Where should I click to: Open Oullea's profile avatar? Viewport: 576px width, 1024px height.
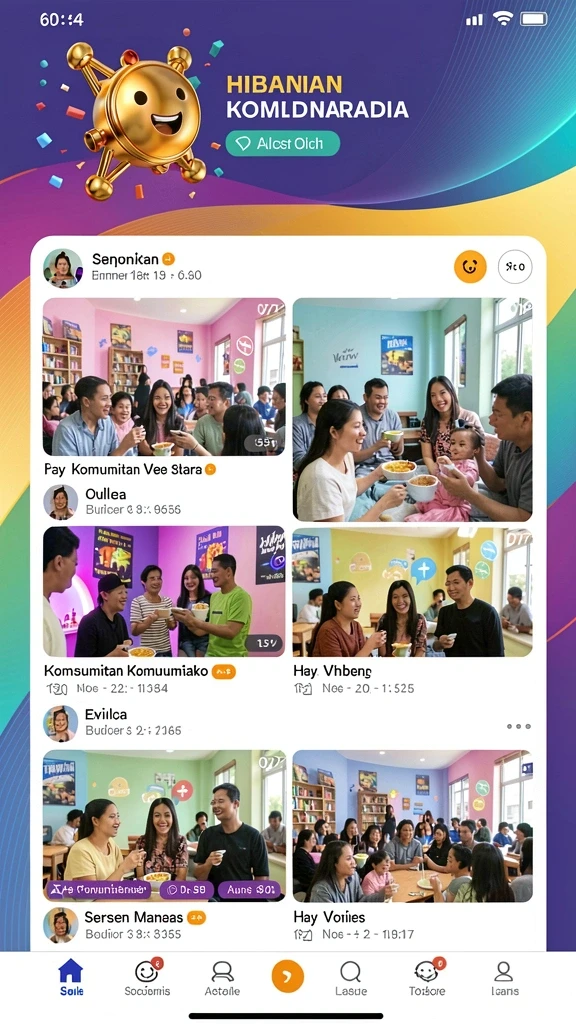(61, 502)
